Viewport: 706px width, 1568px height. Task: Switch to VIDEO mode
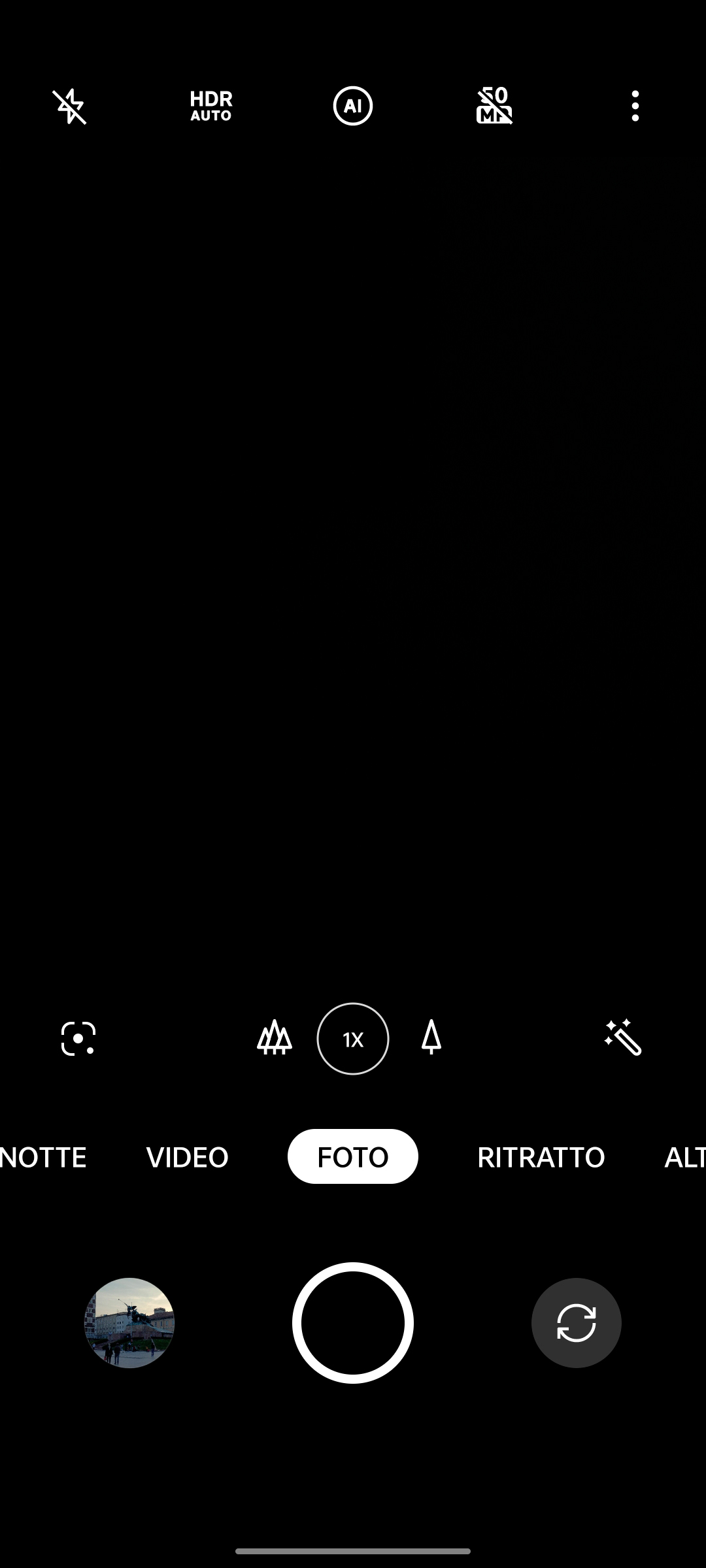(x=188, y=1157)
